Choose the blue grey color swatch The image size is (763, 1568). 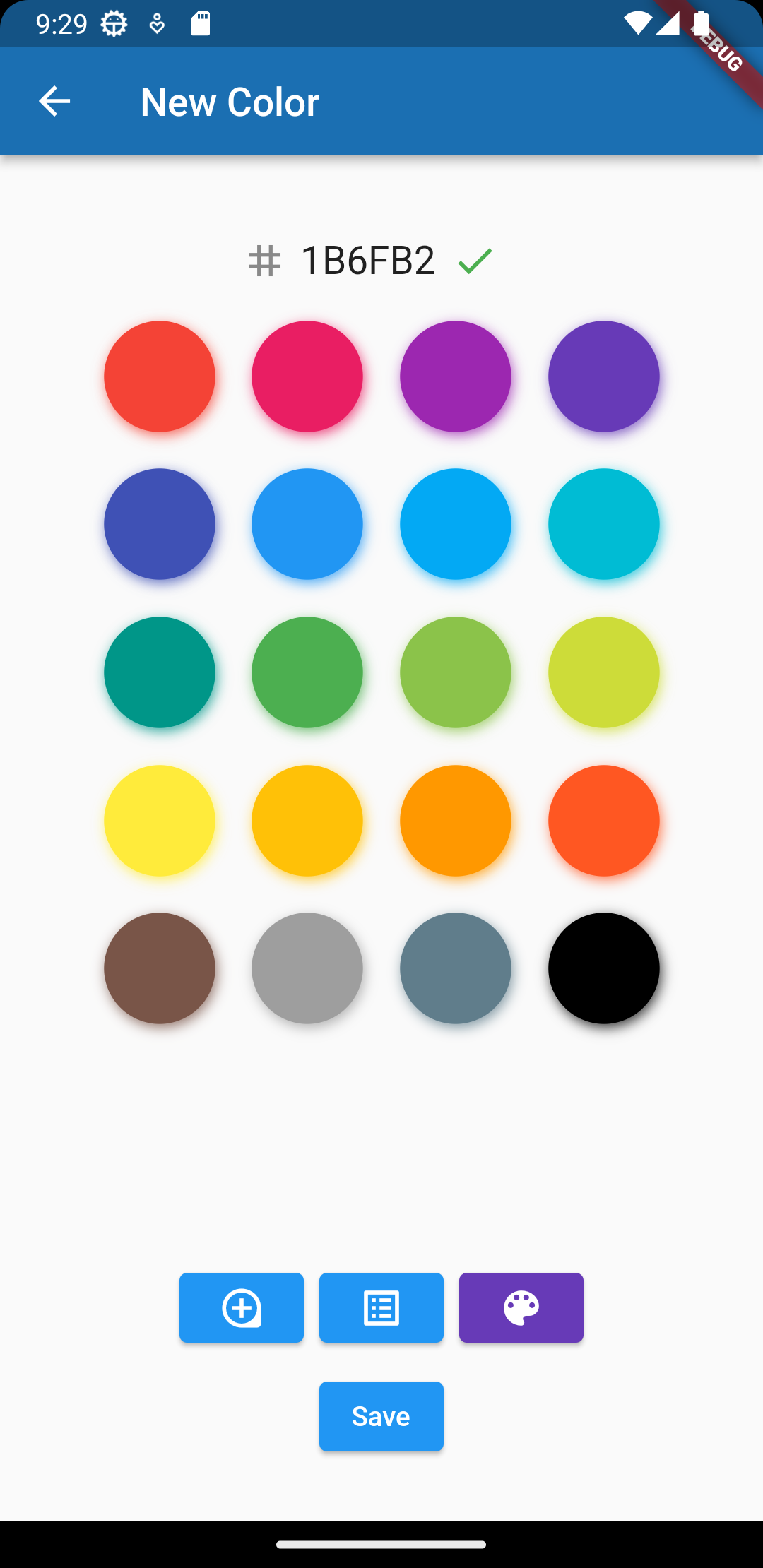[x=456, y=968]
